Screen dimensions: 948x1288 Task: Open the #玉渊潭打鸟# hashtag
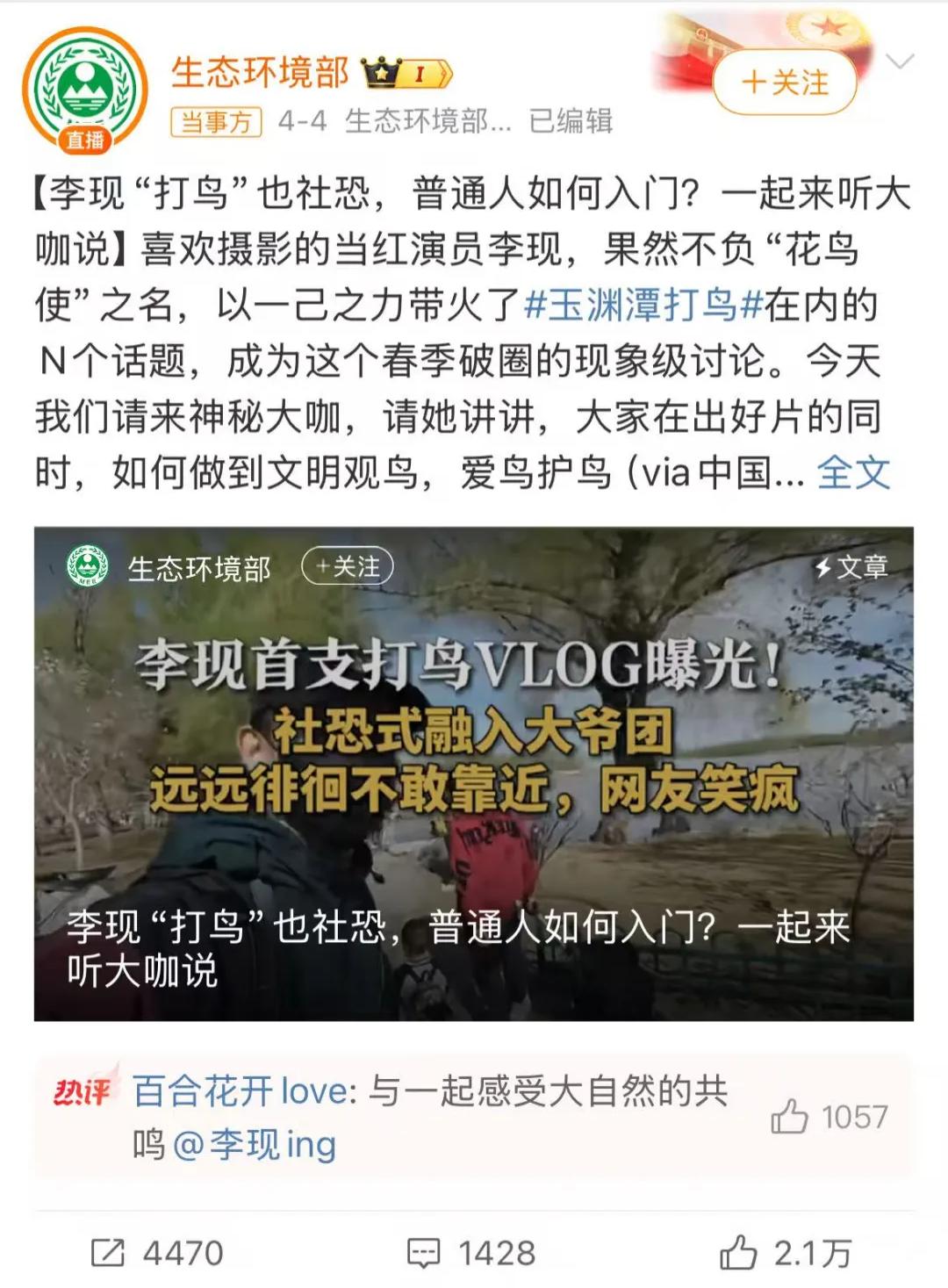click(x=643, y=306)
